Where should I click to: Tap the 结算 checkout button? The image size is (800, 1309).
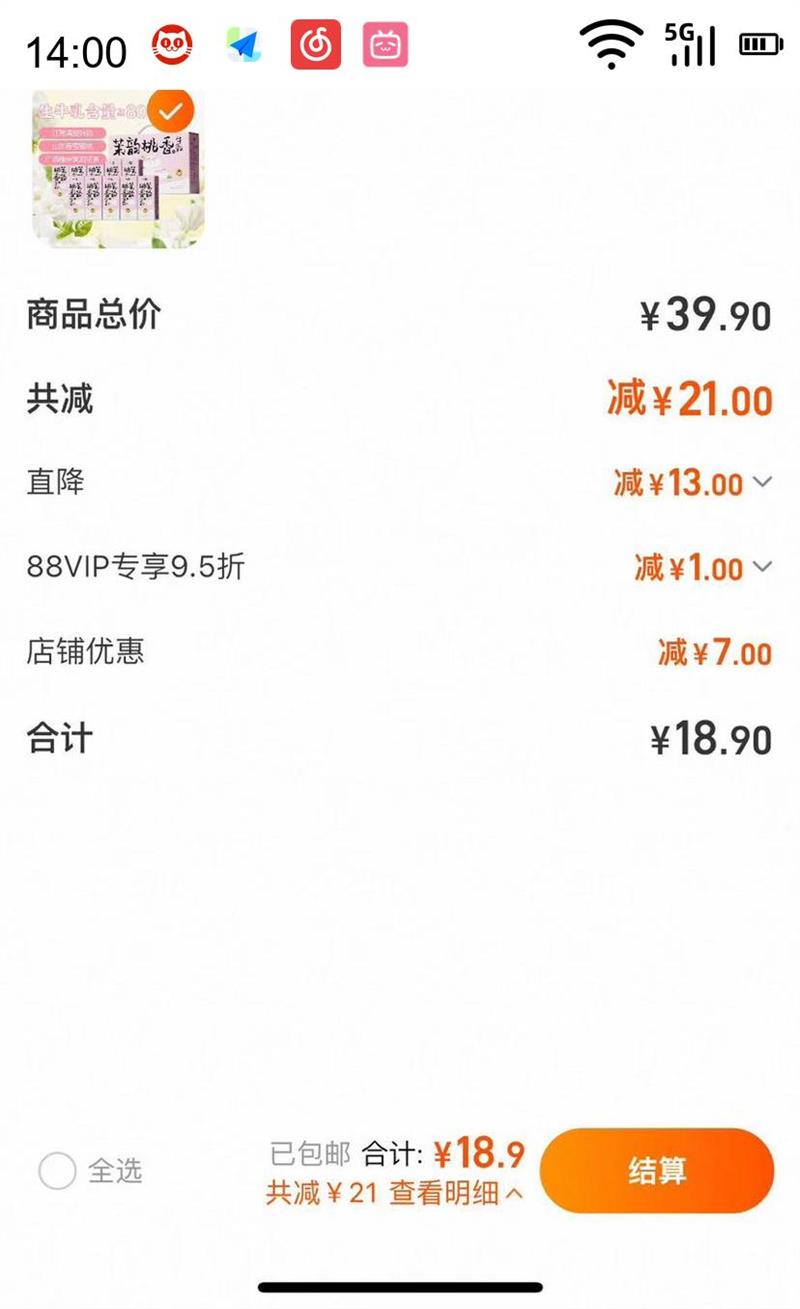coord(657,1170)
